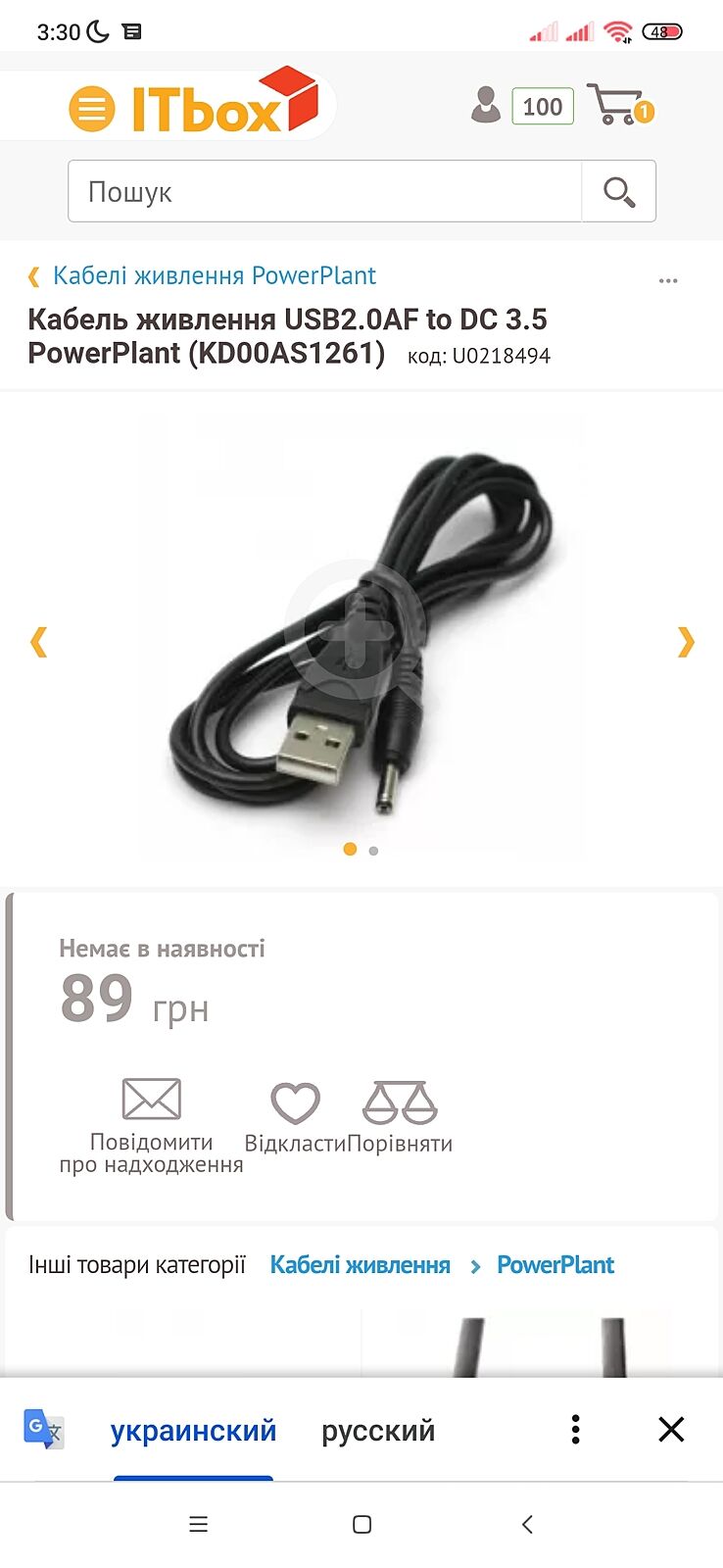Add the product to Відкласти wishlist
Viewport: 723px width, 1568px height.
pyautogui.click(x=295, y=1117)
